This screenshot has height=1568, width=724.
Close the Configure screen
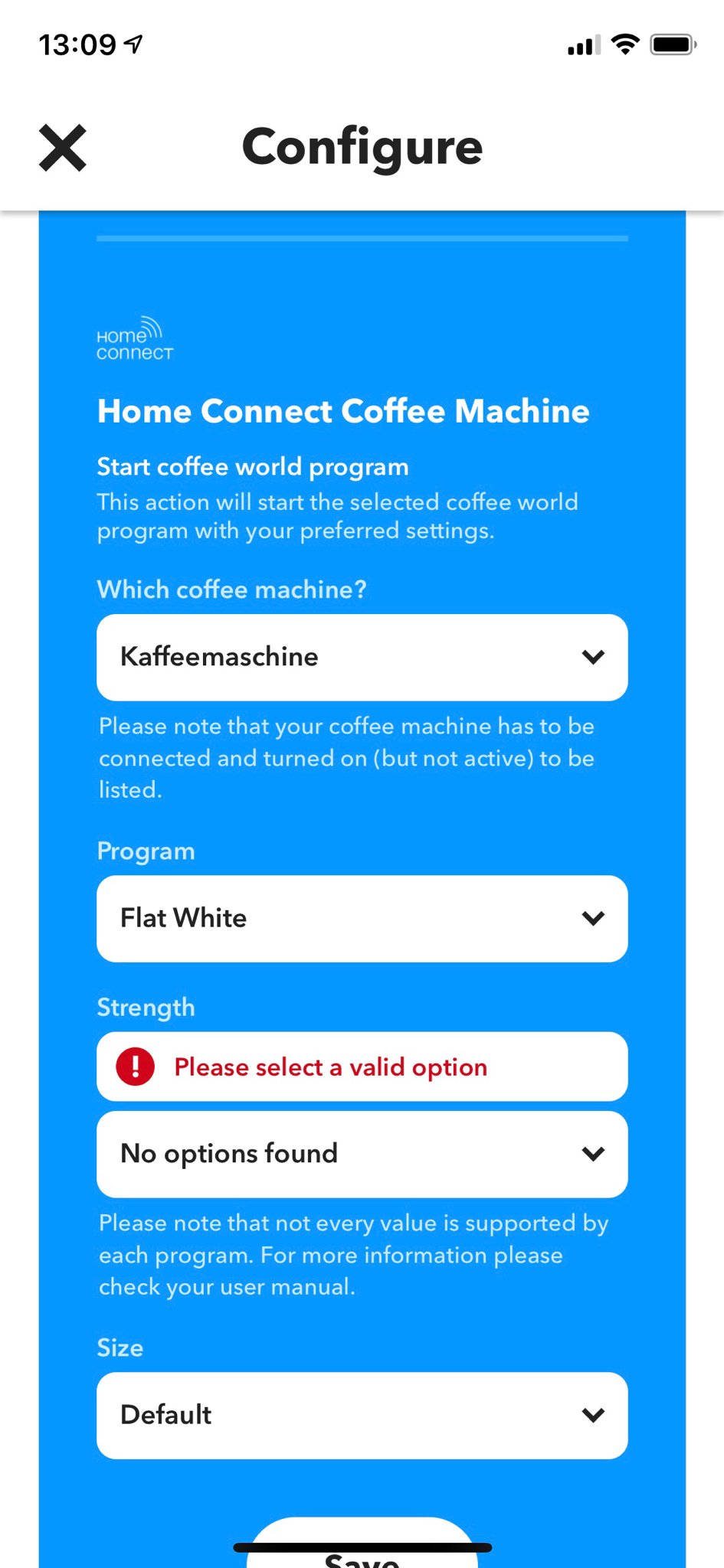pyautogui.click(x=63, y=148)
